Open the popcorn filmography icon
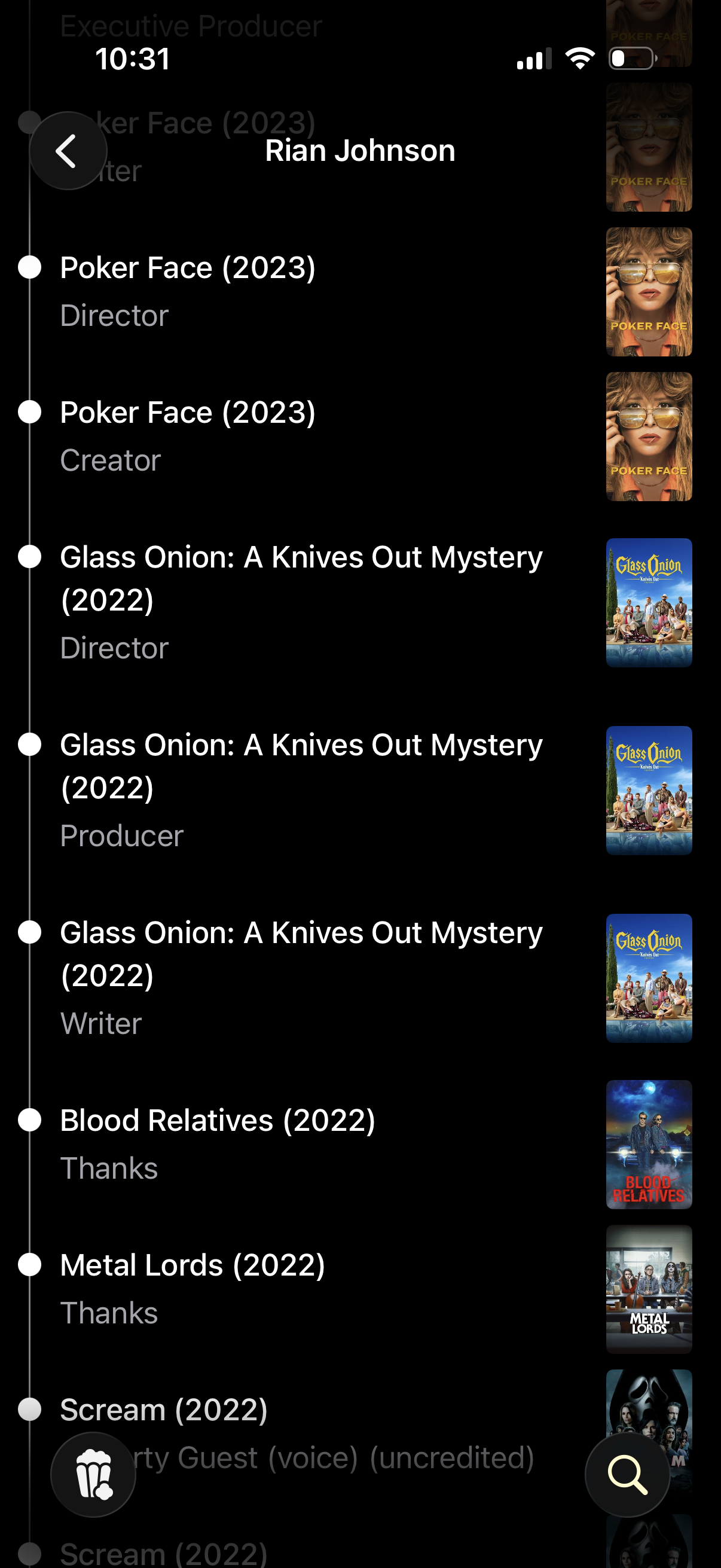721x1568 pixels. coord(93,1474)
